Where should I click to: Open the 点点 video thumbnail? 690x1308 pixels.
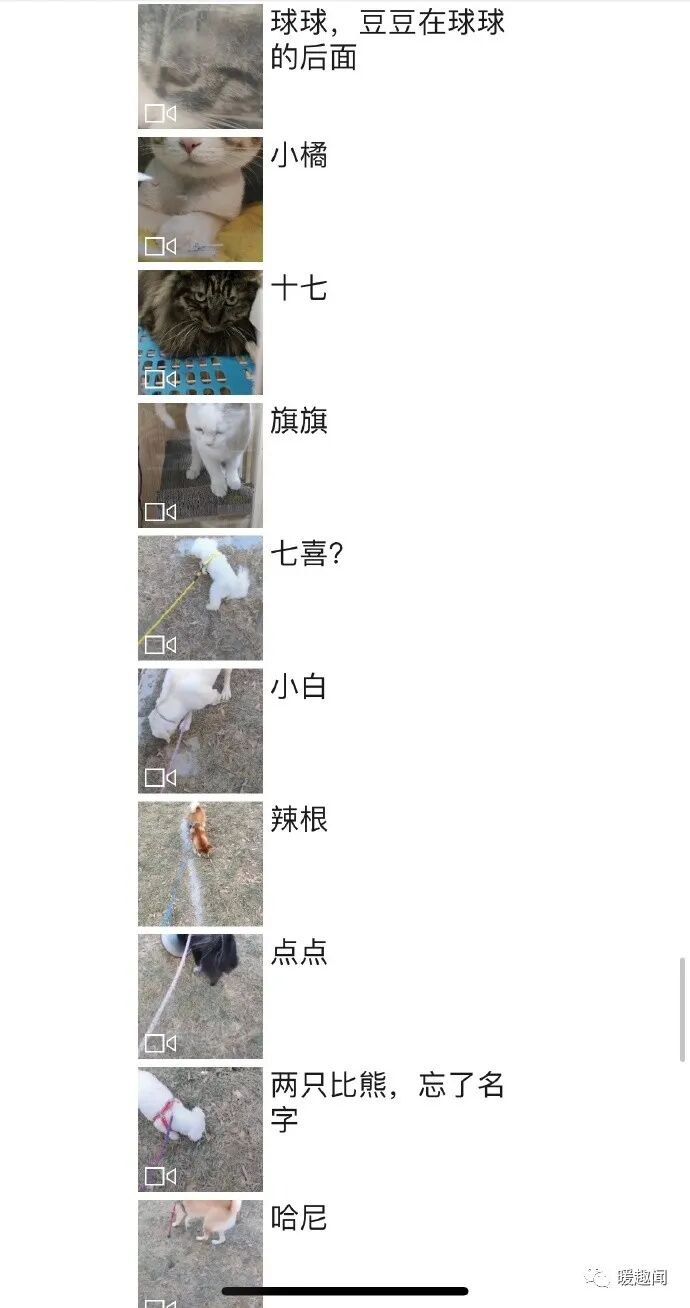200,997
